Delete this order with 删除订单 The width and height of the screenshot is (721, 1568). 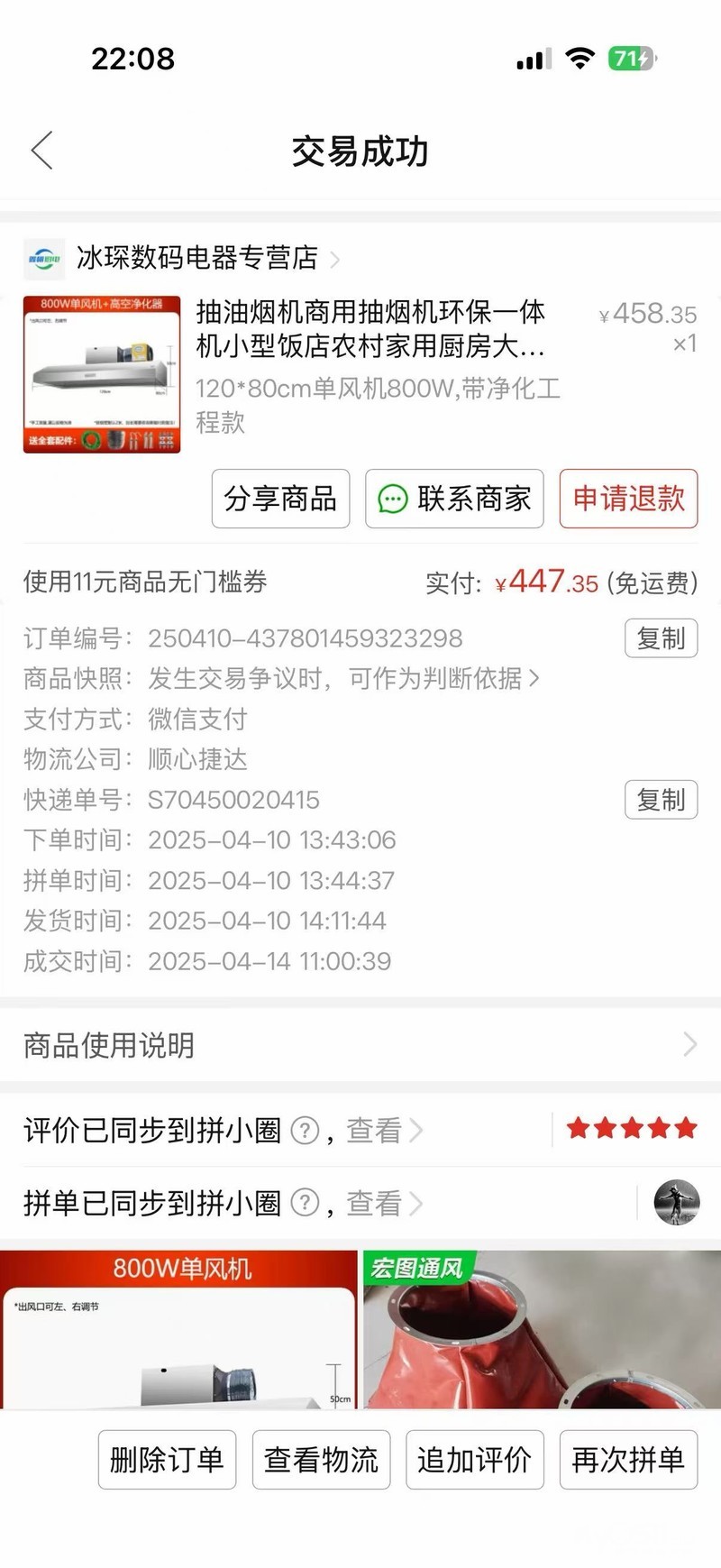(x=167, y=1459)
